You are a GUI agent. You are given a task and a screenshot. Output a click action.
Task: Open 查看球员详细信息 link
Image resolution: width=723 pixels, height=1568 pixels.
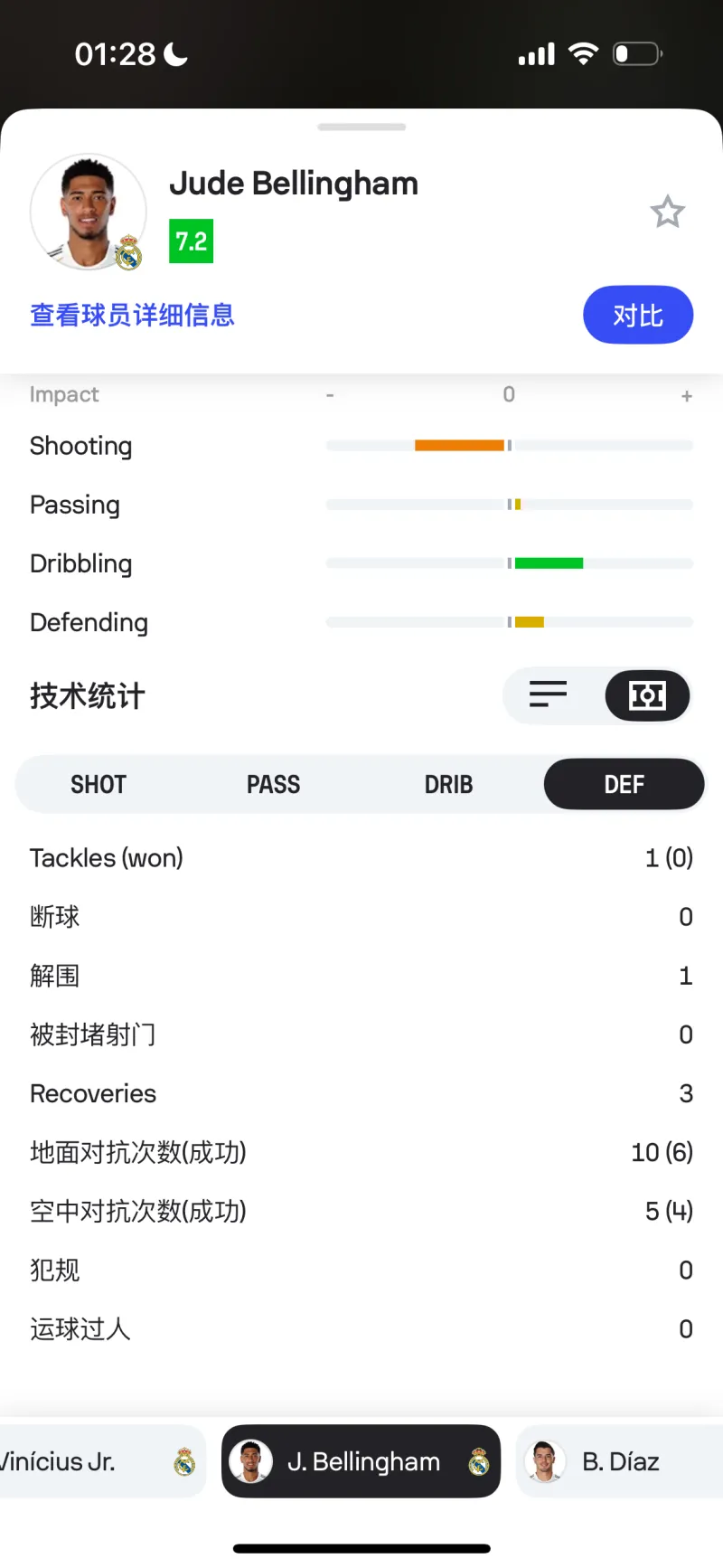point(132,315)
